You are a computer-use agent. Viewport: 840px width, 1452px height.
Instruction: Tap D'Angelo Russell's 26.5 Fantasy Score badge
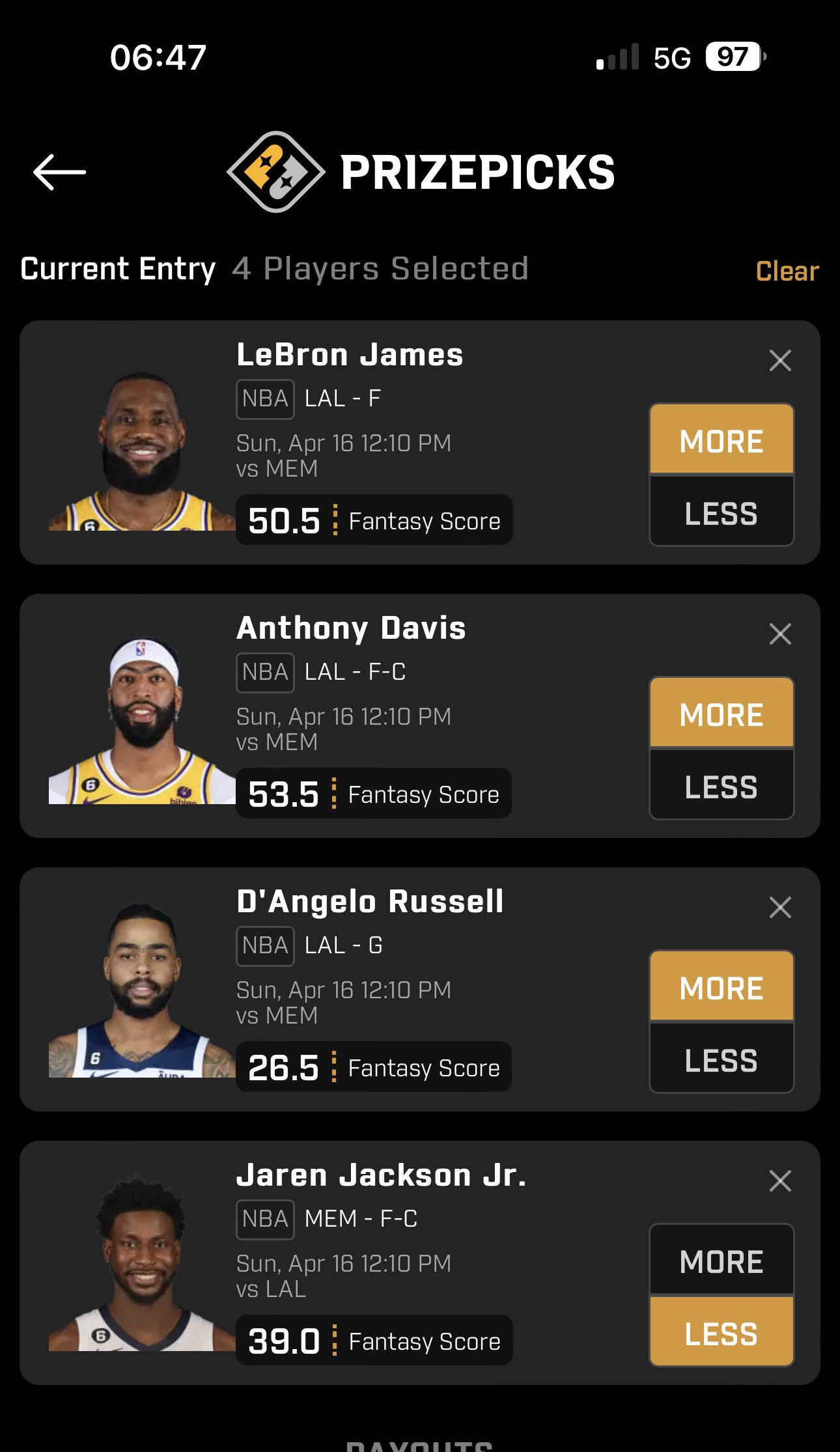click(x=374, y=1067)
